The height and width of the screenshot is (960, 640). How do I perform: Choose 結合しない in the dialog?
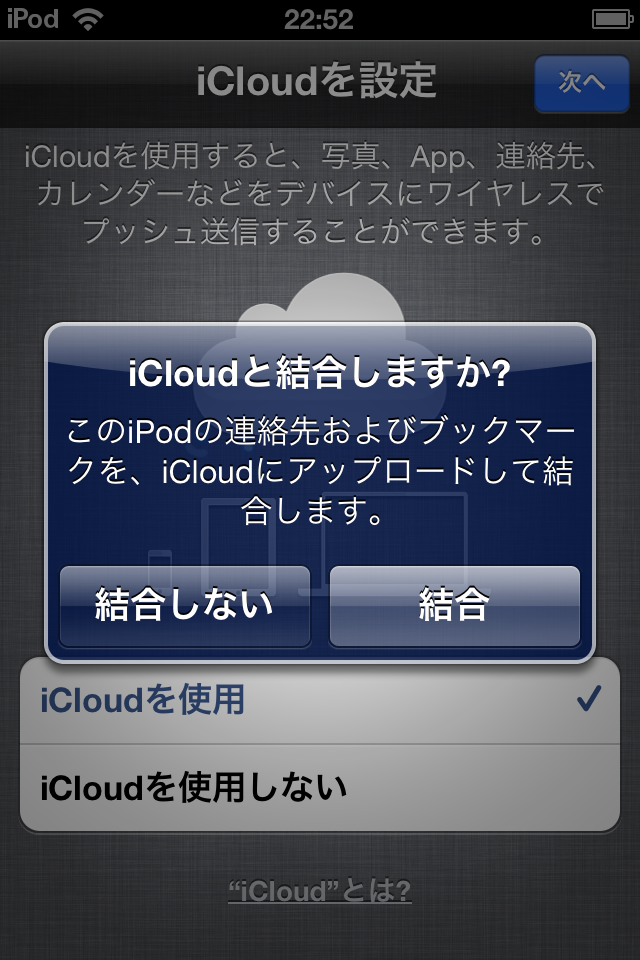coord(185,605)
